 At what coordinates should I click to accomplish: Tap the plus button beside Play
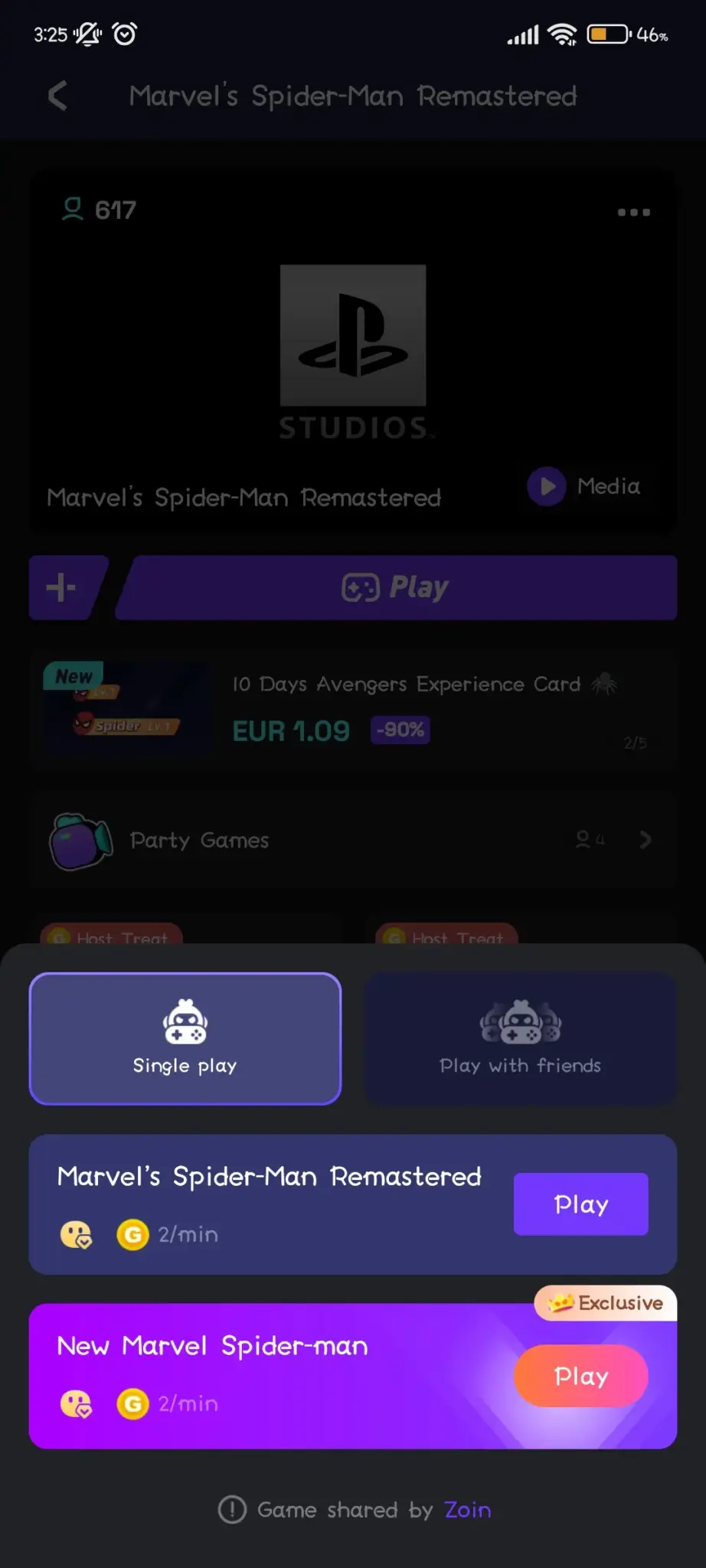point(64,587)
